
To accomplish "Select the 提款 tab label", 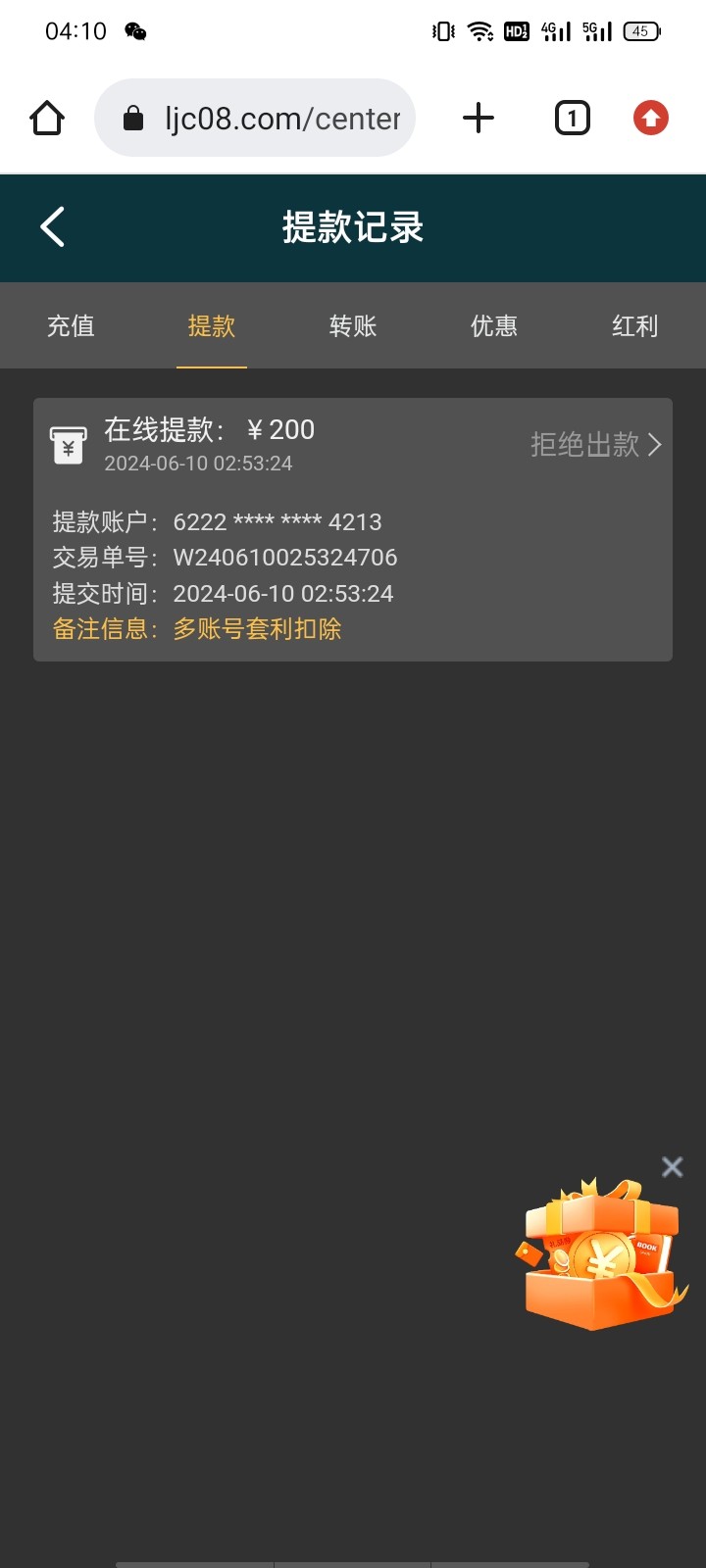I will (x=211, y=325).
